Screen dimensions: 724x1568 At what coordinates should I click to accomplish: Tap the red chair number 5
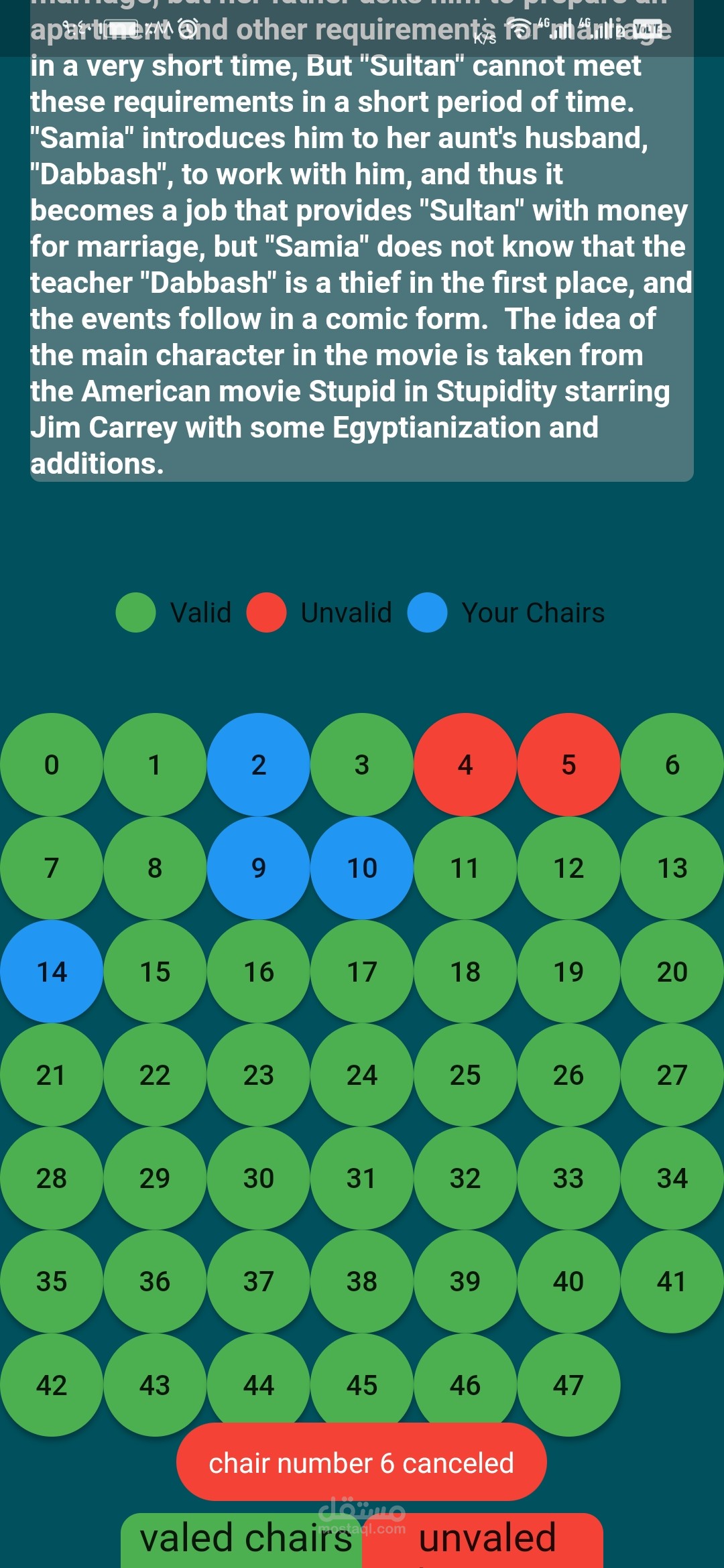(x=568, y=765)
